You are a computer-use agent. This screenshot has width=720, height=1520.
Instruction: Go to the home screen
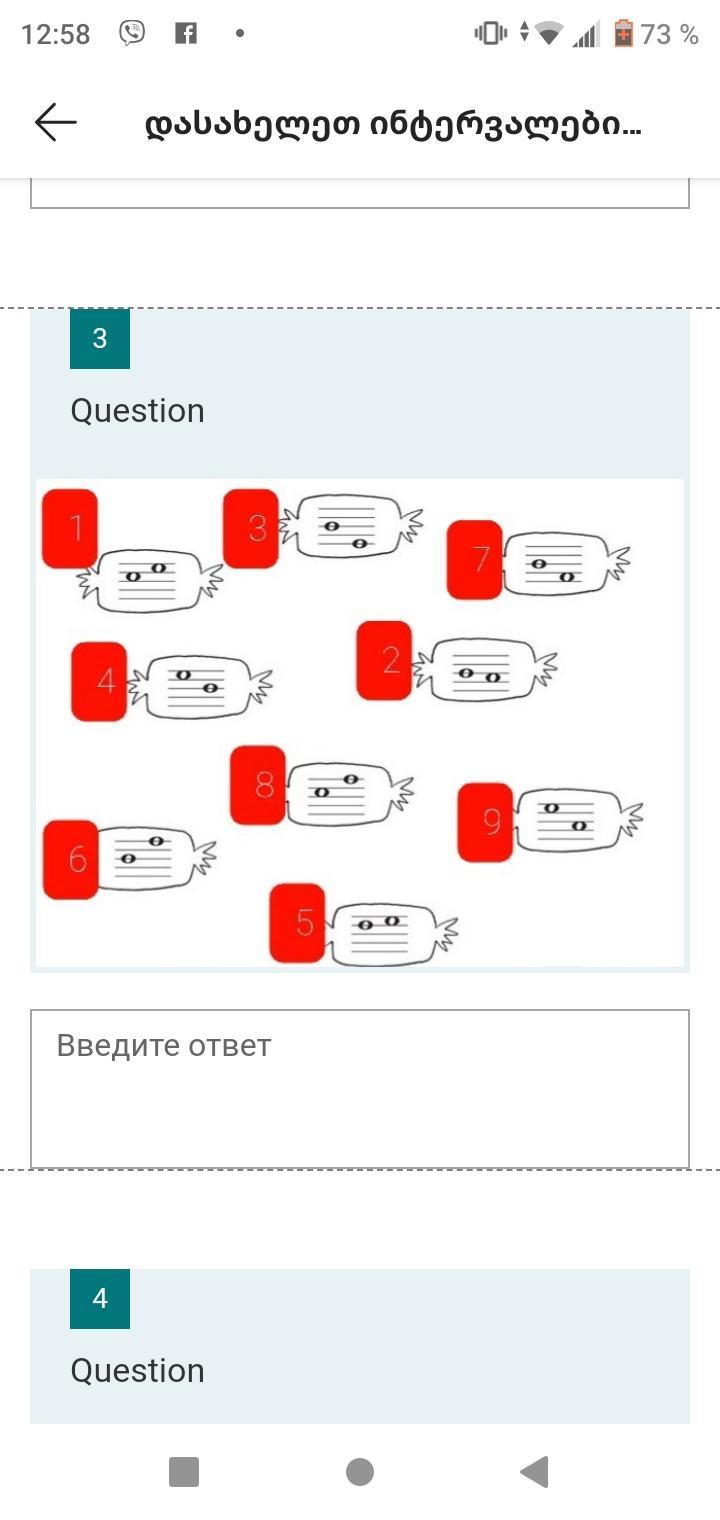click(x=360, y=1472)
